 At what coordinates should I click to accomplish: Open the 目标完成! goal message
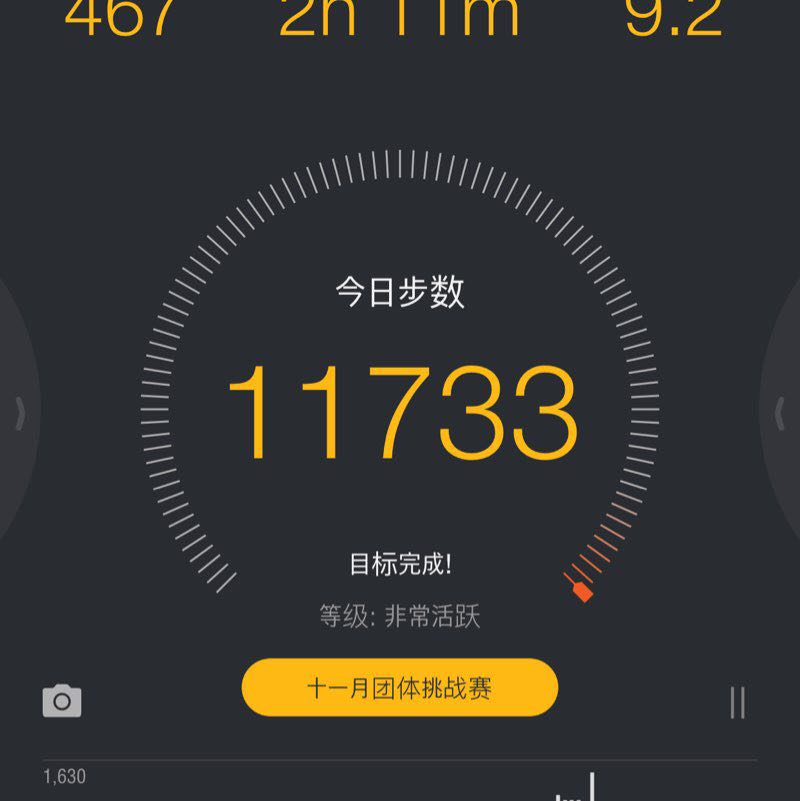(400, 563)
